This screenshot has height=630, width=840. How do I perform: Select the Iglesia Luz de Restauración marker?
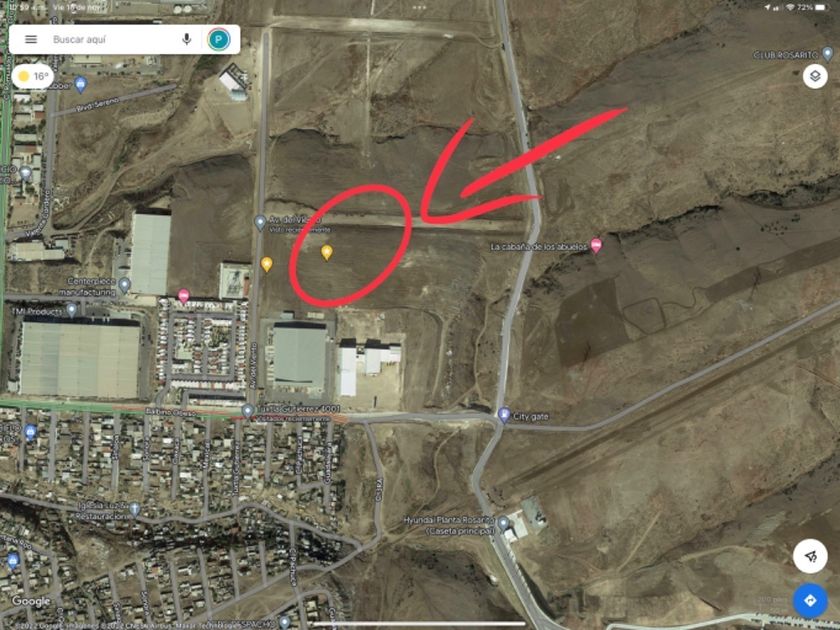pos(134,508)
